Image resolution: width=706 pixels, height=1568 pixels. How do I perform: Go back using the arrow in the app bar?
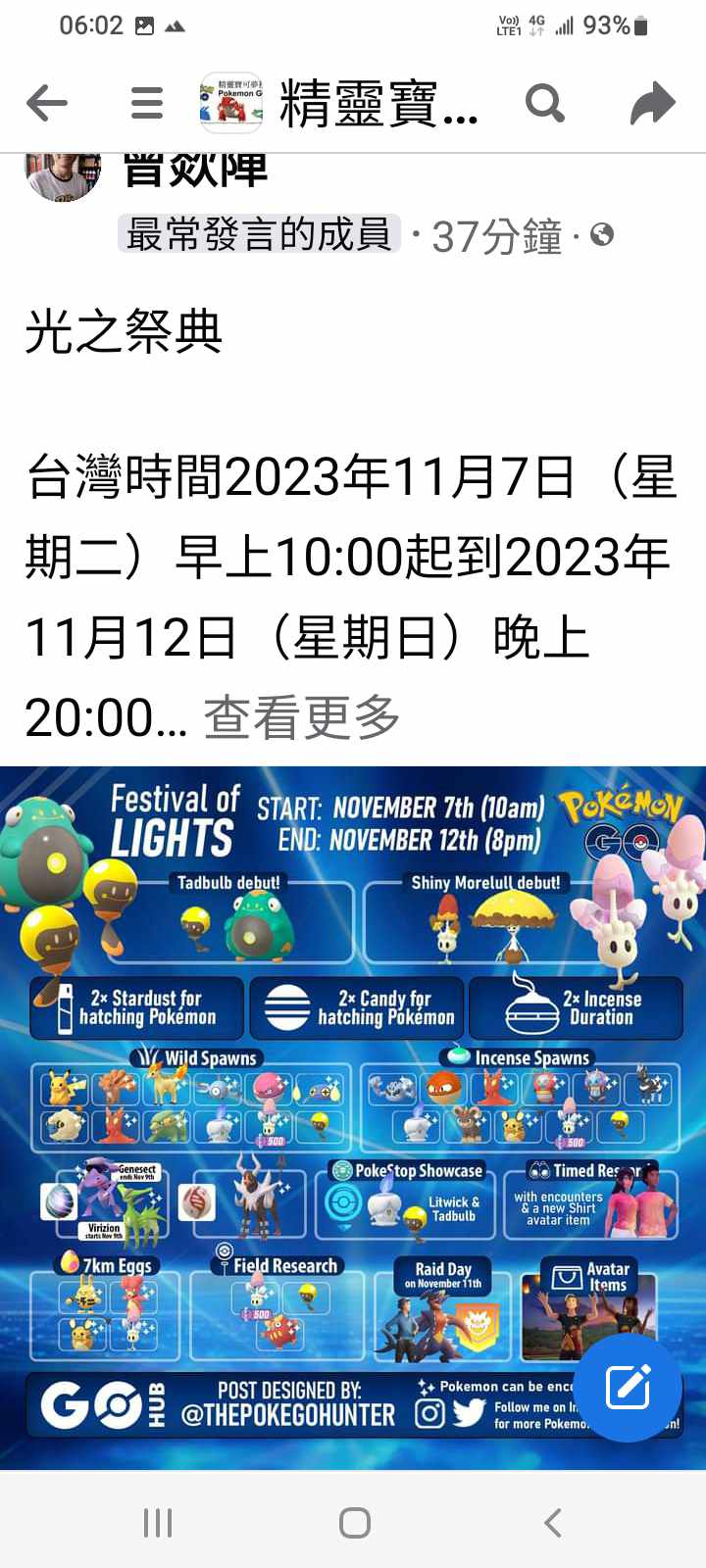pos(47,103)
